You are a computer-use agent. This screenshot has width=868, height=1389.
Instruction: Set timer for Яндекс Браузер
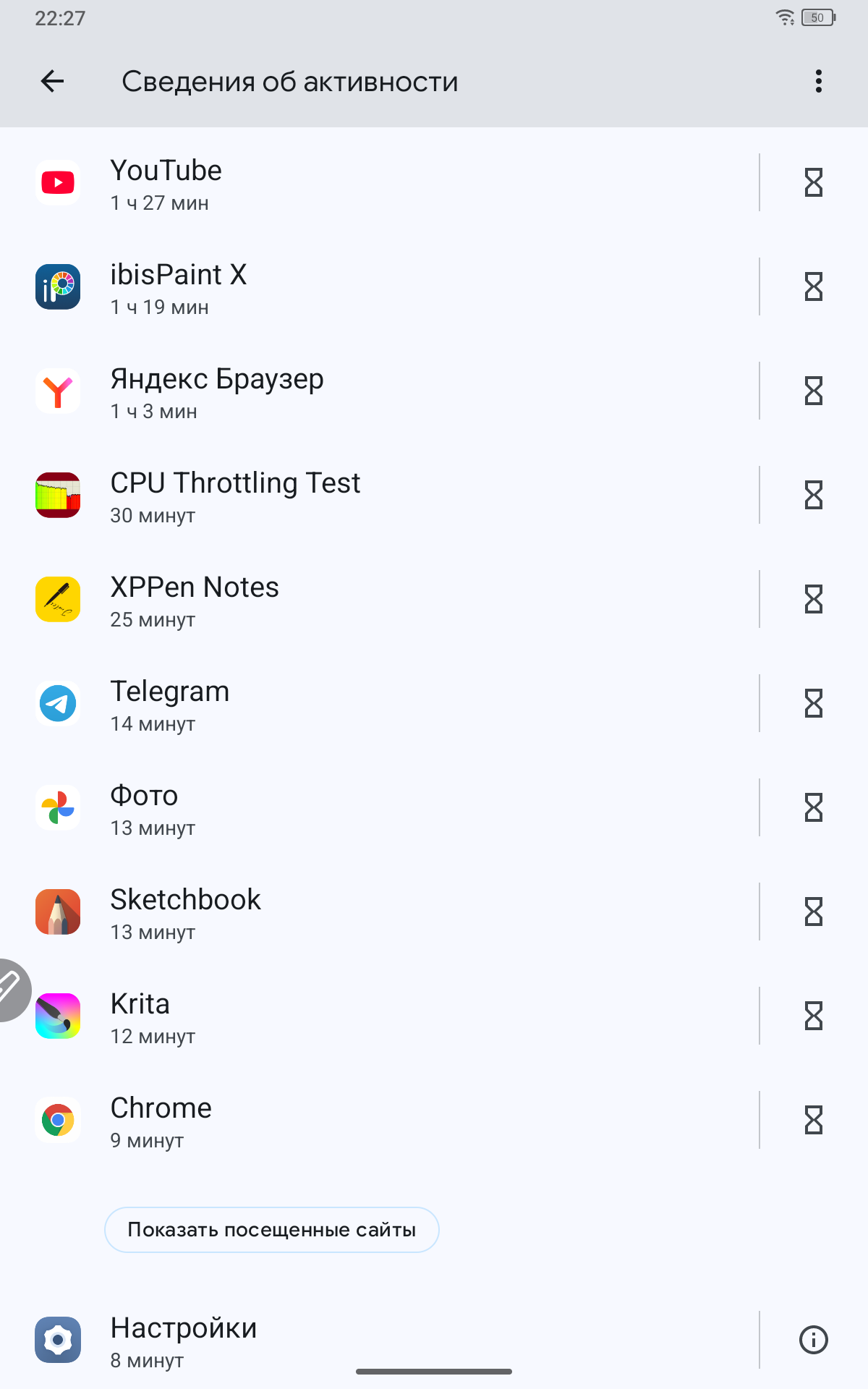click(x=814, y=391)
